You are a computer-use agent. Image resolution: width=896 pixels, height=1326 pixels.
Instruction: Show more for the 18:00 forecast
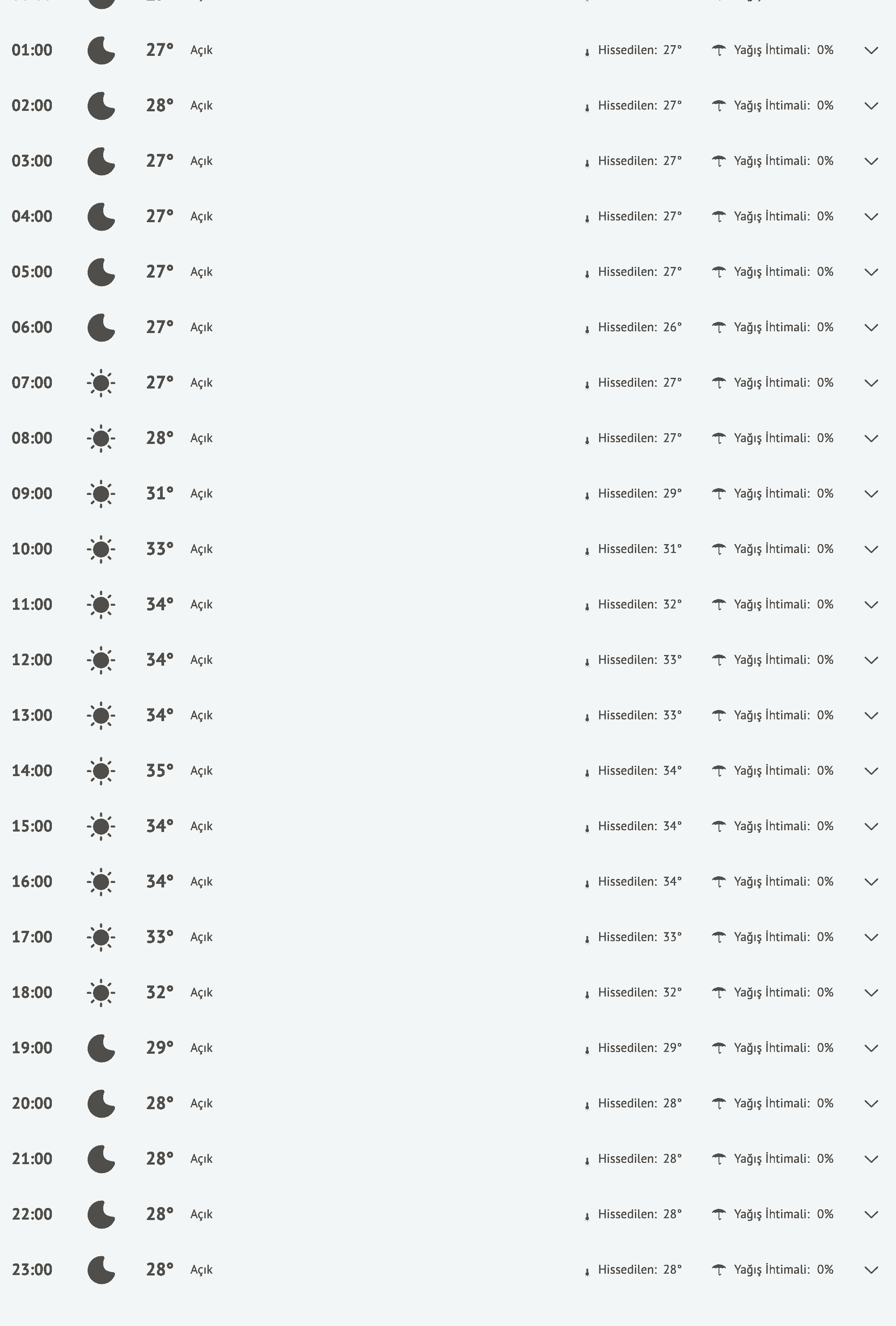(x=871, y=993)
